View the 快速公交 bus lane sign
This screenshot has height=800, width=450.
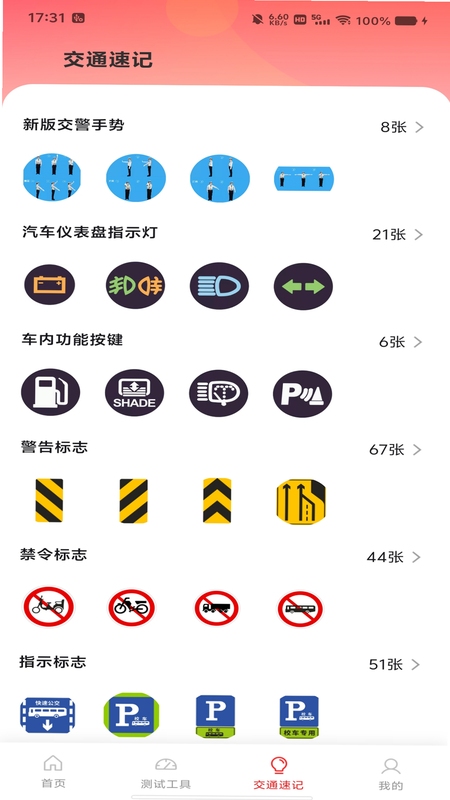(x=47, y=715)
